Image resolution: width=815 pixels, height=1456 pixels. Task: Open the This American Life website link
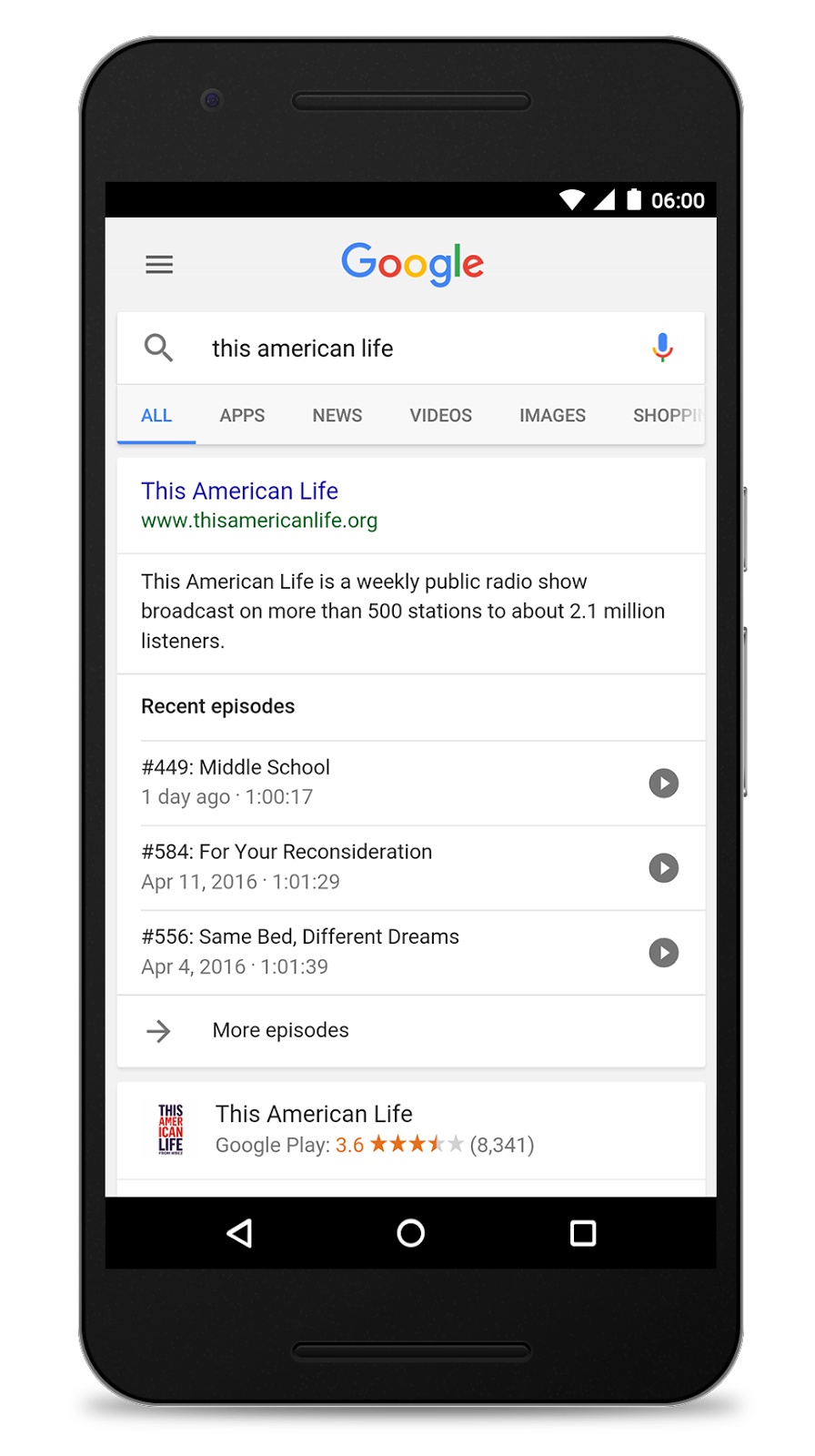[239, 491]
